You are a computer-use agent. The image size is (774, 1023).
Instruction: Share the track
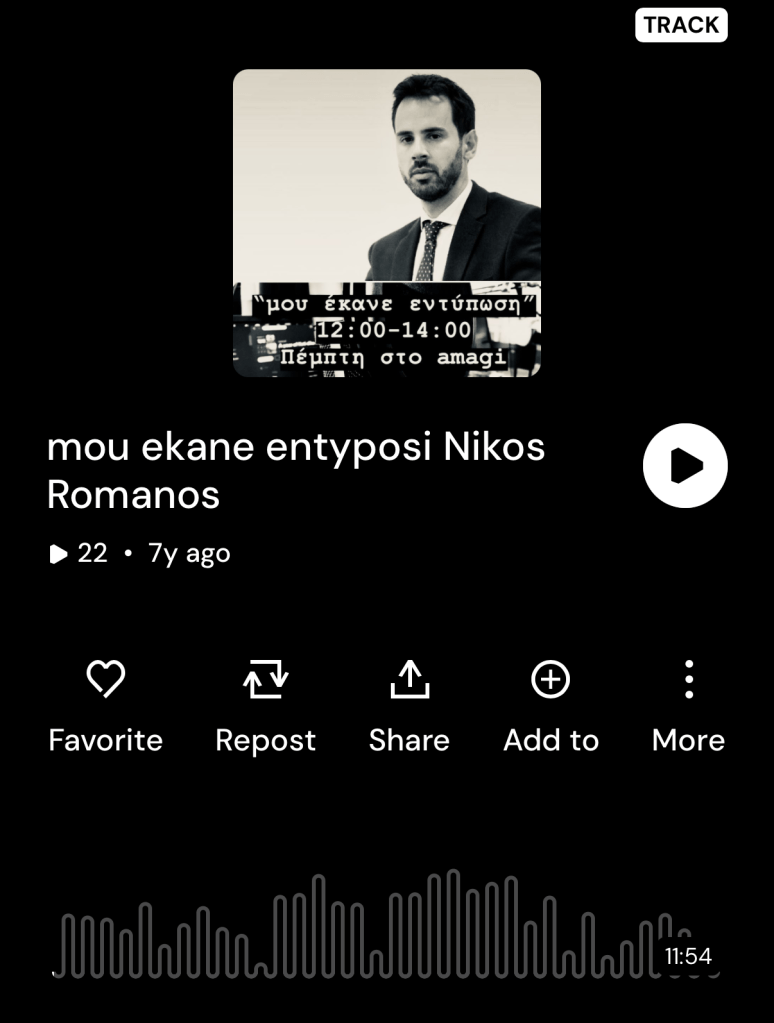(x=409, y=707)
